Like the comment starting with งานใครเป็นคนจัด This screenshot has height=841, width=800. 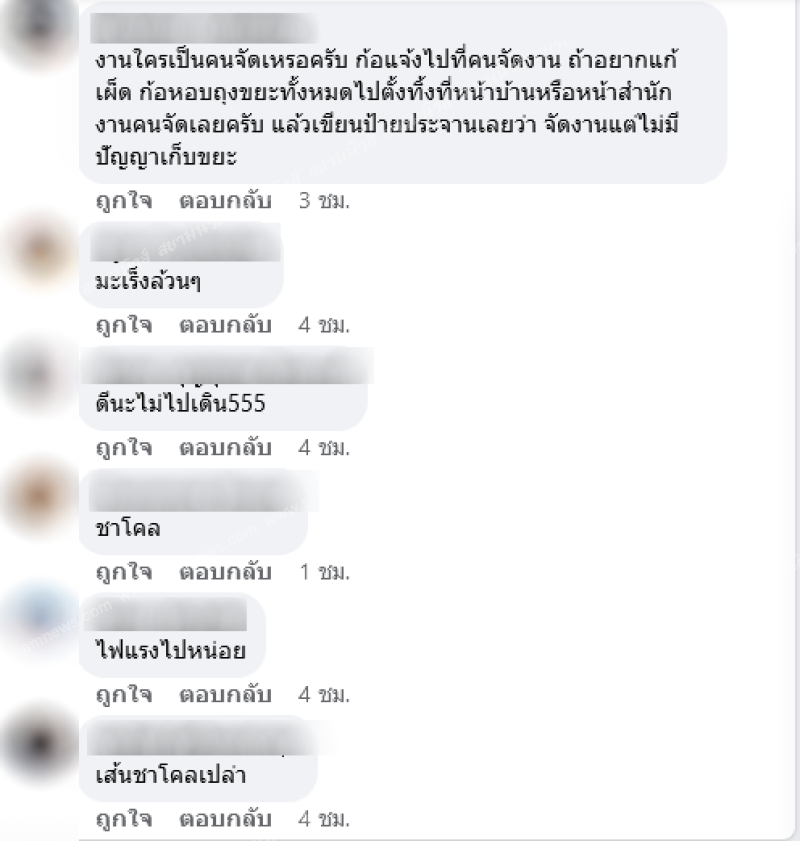(x=124, y=201)
